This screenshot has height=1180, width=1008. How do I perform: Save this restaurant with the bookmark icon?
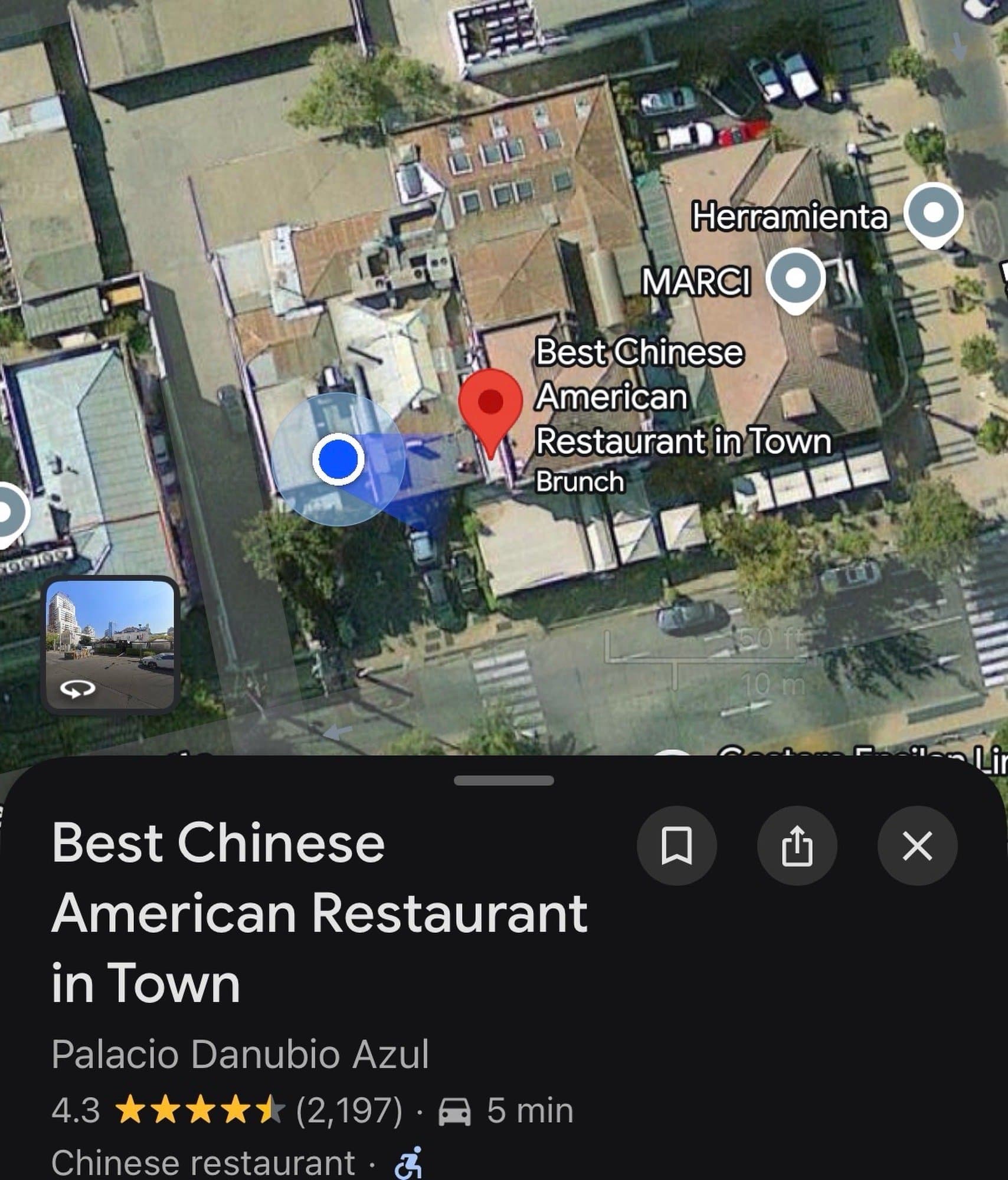(676, 845)
